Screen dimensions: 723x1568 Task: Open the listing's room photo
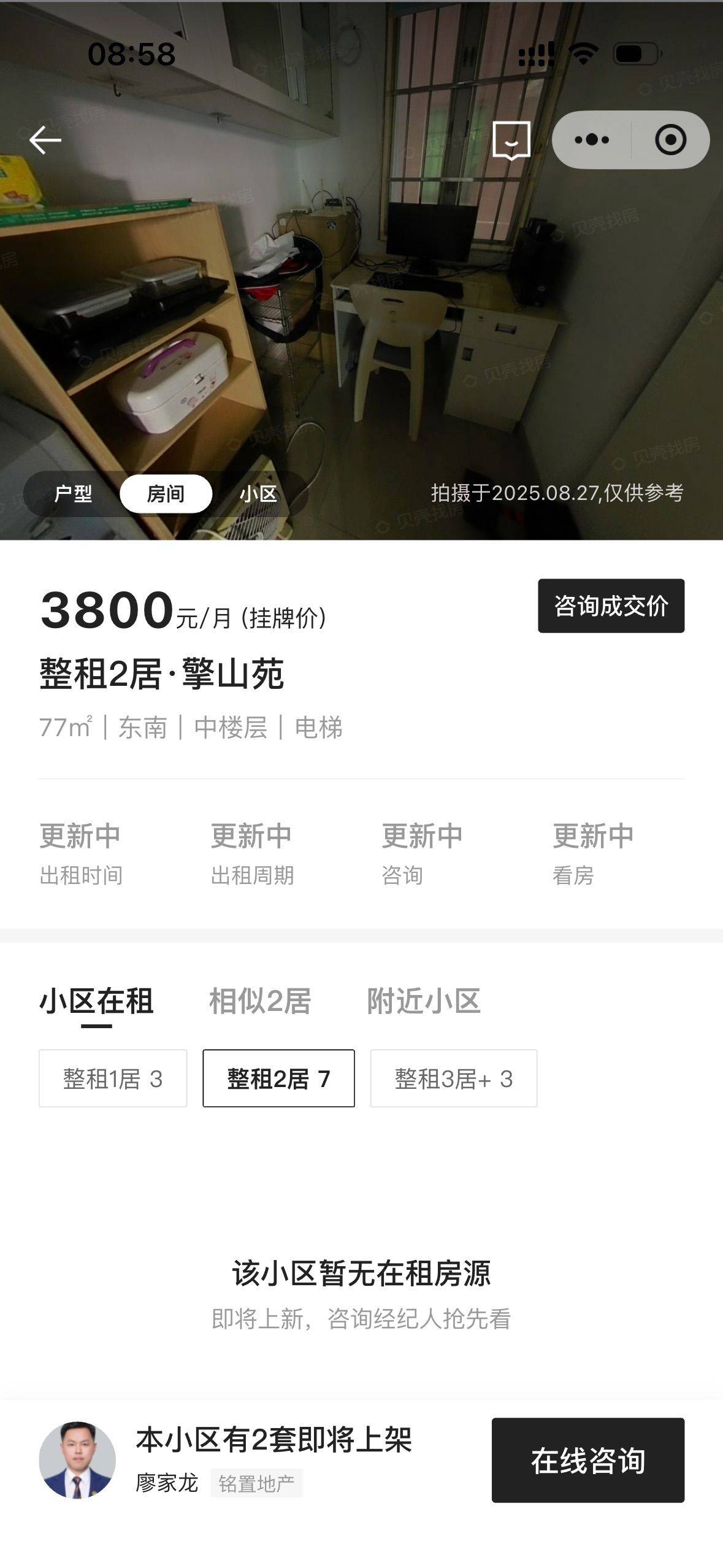[361, 307]
